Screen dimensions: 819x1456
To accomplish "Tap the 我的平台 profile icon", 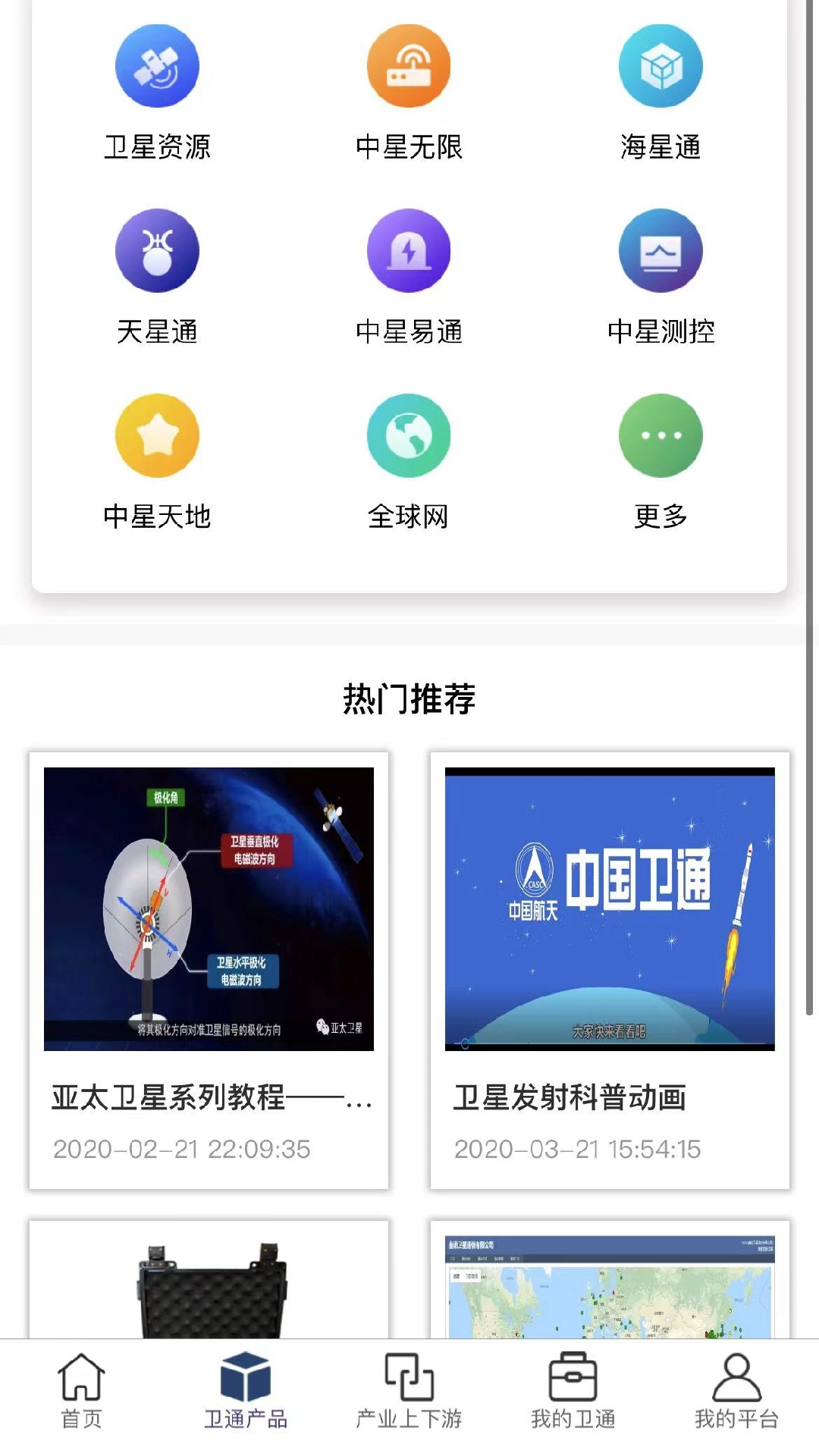I will click(736, 1386).
